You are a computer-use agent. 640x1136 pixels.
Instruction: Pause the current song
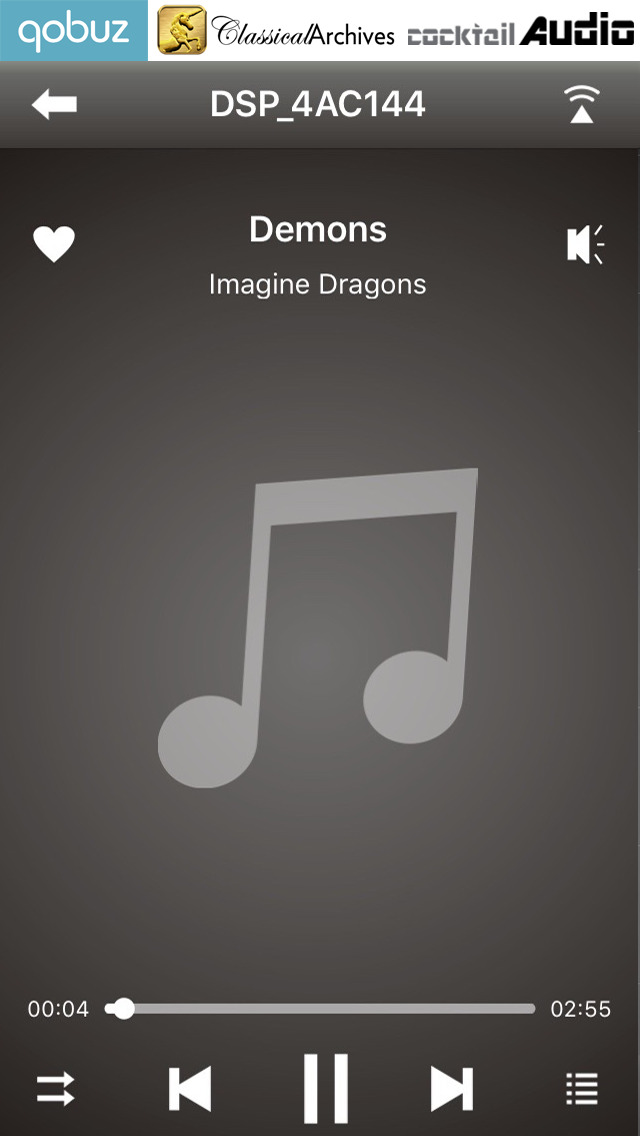click(x=325, y=1088)
